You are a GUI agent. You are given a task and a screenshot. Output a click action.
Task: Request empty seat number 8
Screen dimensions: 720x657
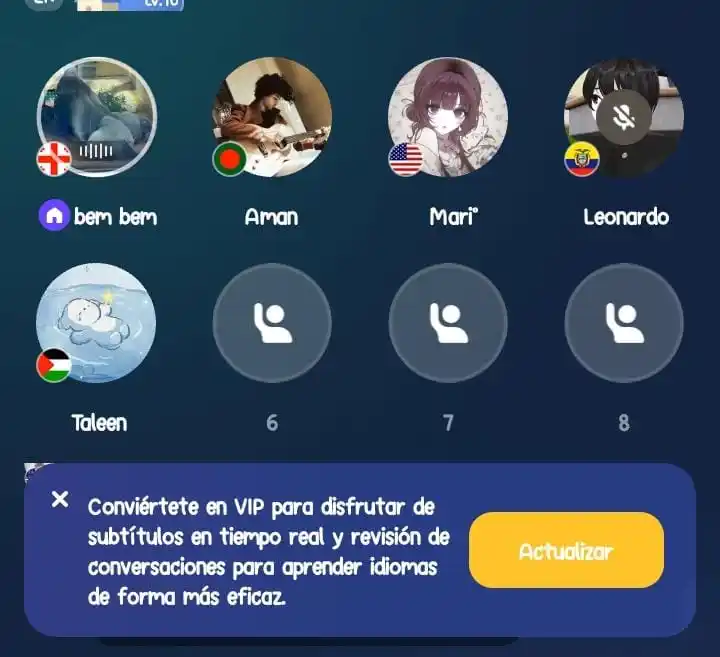624,322
